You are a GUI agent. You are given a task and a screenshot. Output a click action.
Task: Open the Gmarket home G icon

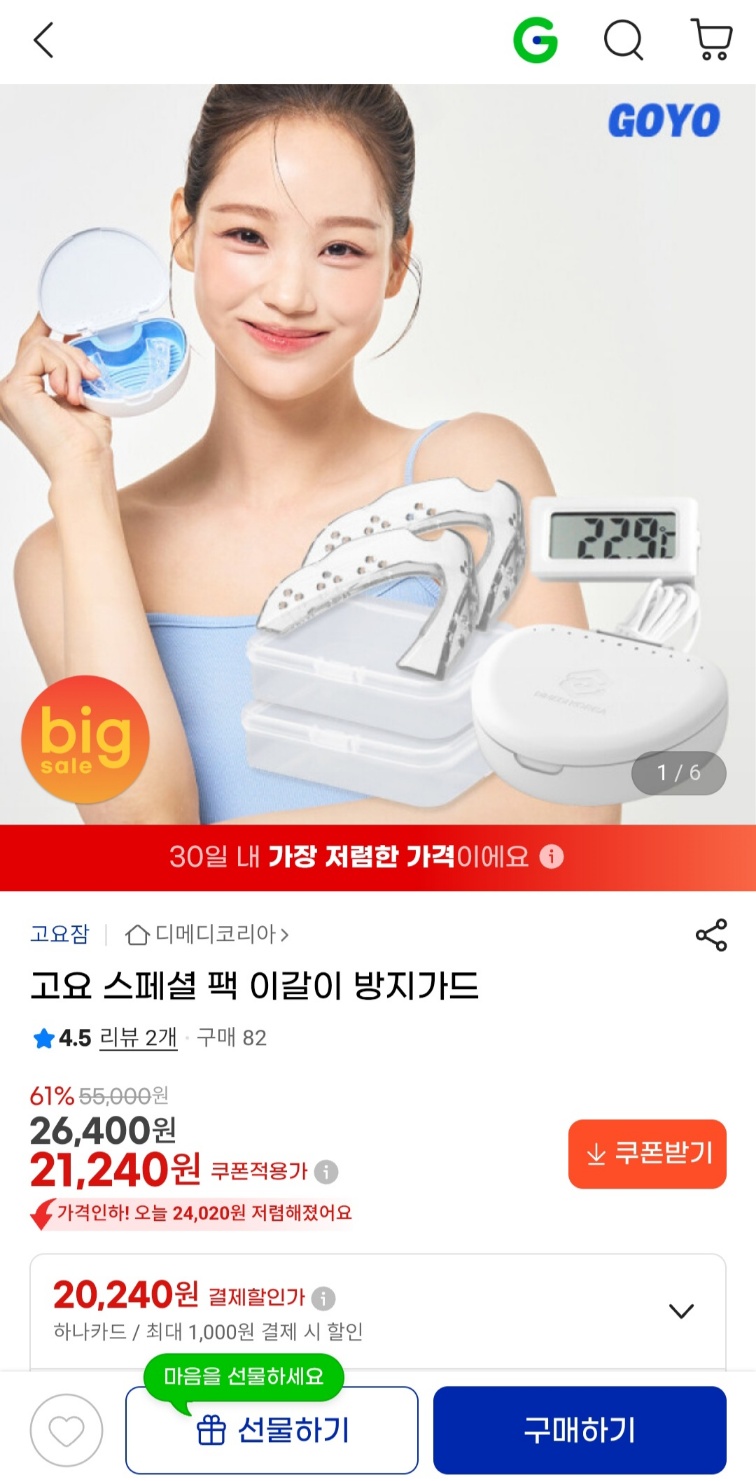[535, 41]
